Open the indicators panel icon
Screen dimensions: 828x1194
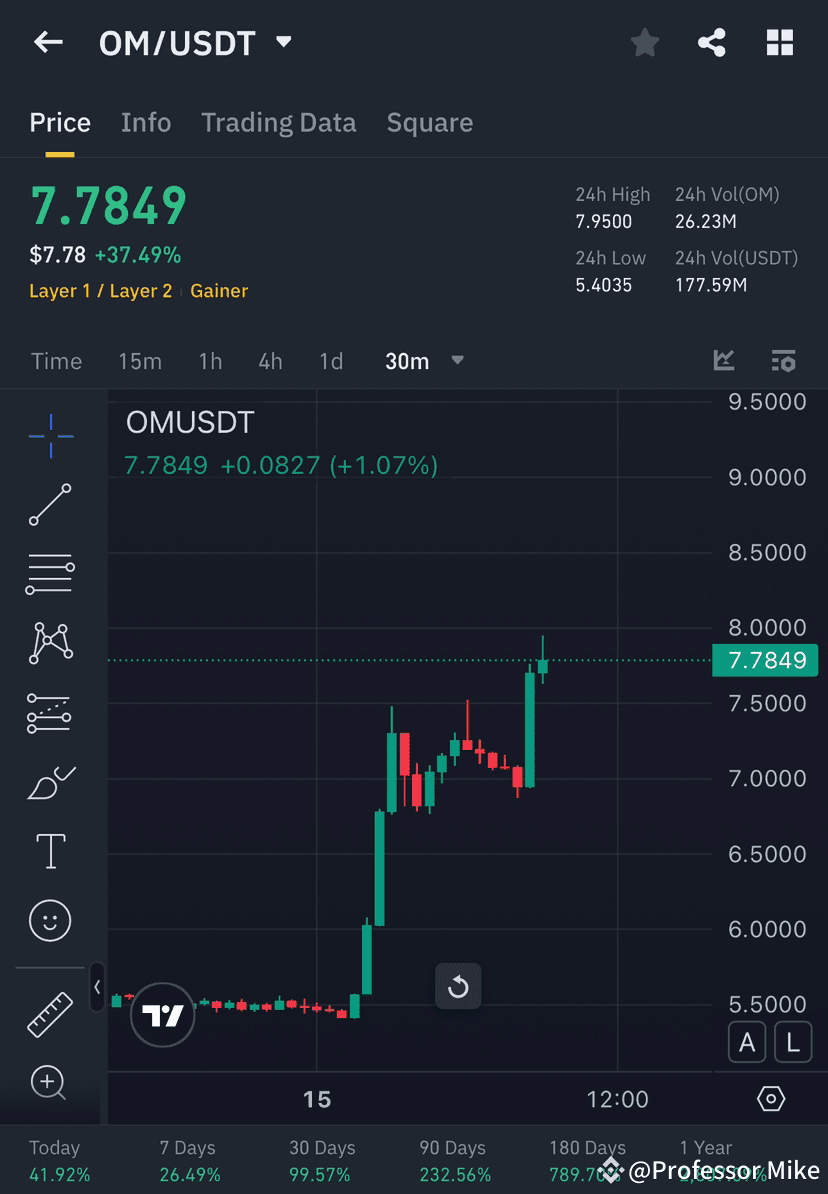783,360
